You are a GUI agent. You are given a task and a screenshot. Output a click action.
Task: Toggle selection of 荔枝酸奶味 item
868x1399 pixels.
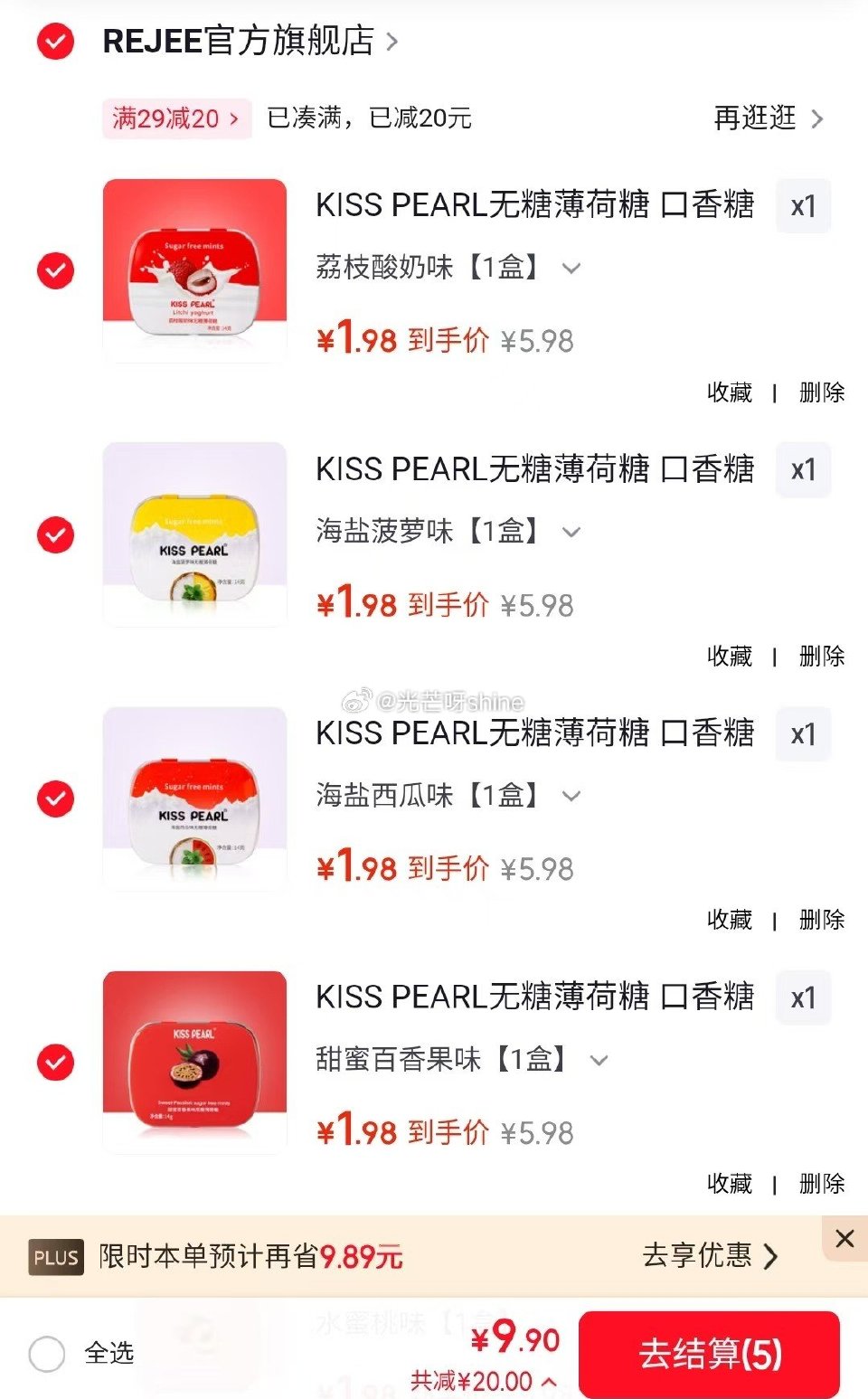point(56,269)
